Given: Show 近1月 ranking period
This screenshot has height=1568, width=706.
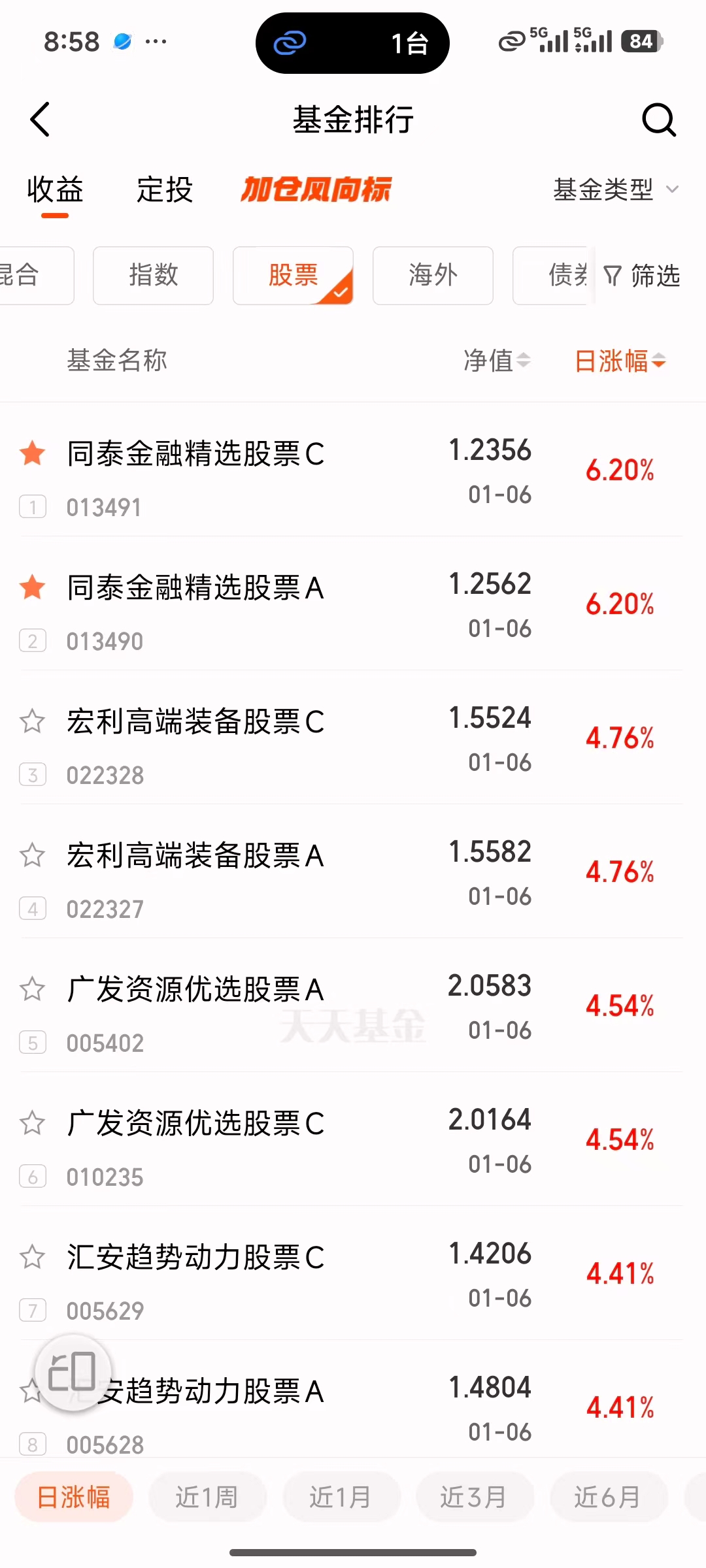Looking at the screenshot, I should (x=341, y=1497).
